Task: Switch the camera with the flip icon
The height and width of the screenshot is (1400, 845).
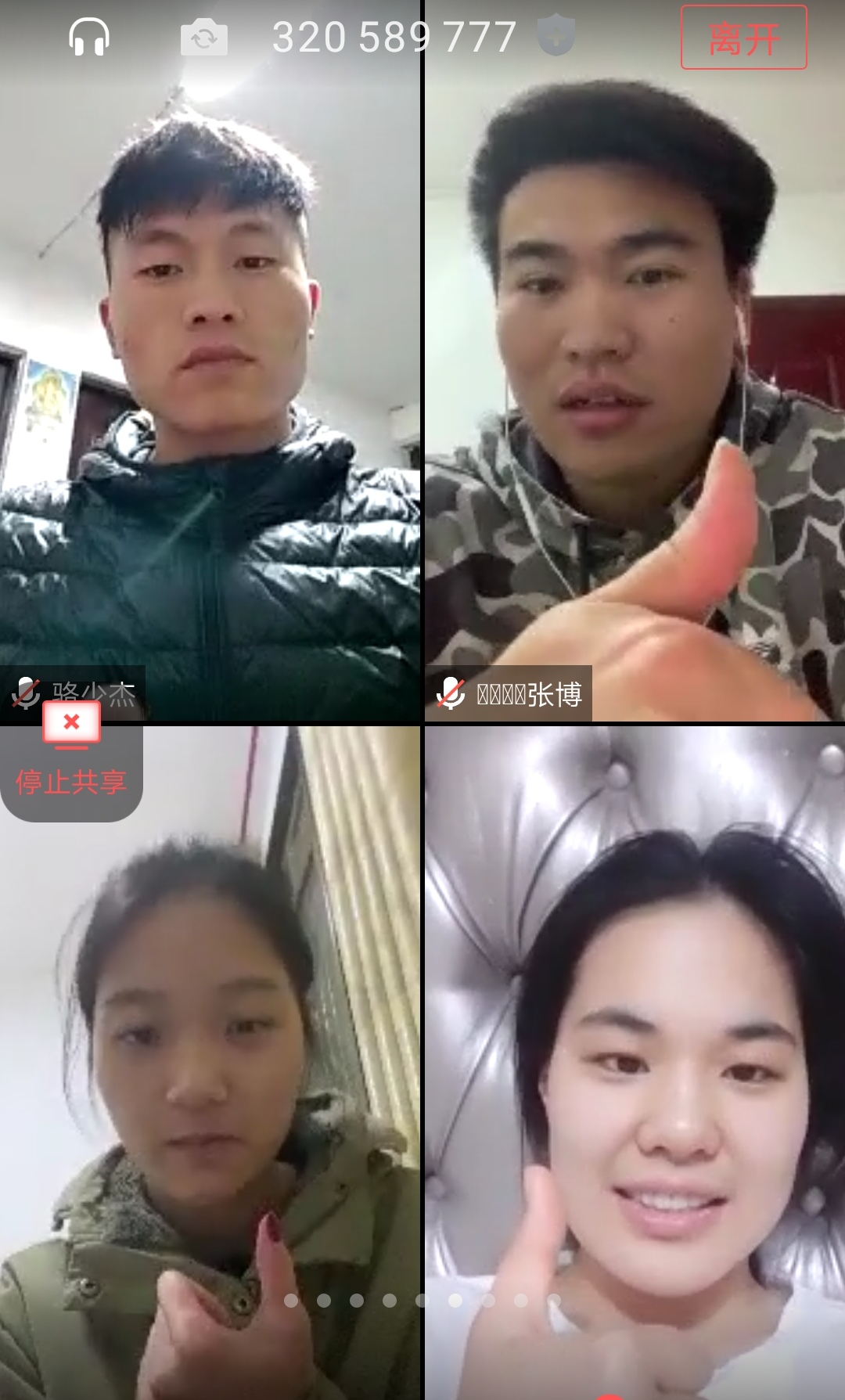Action: [203, 38]
